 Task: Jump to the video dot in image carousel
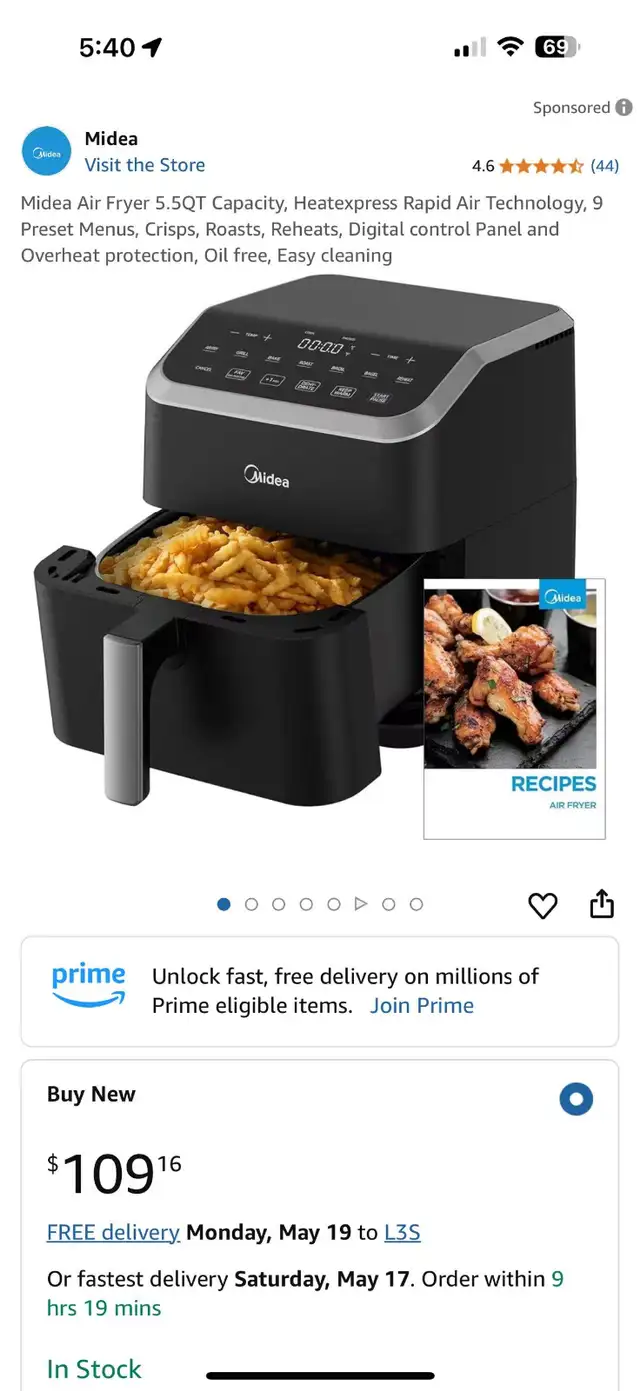(x=361, y=904)
